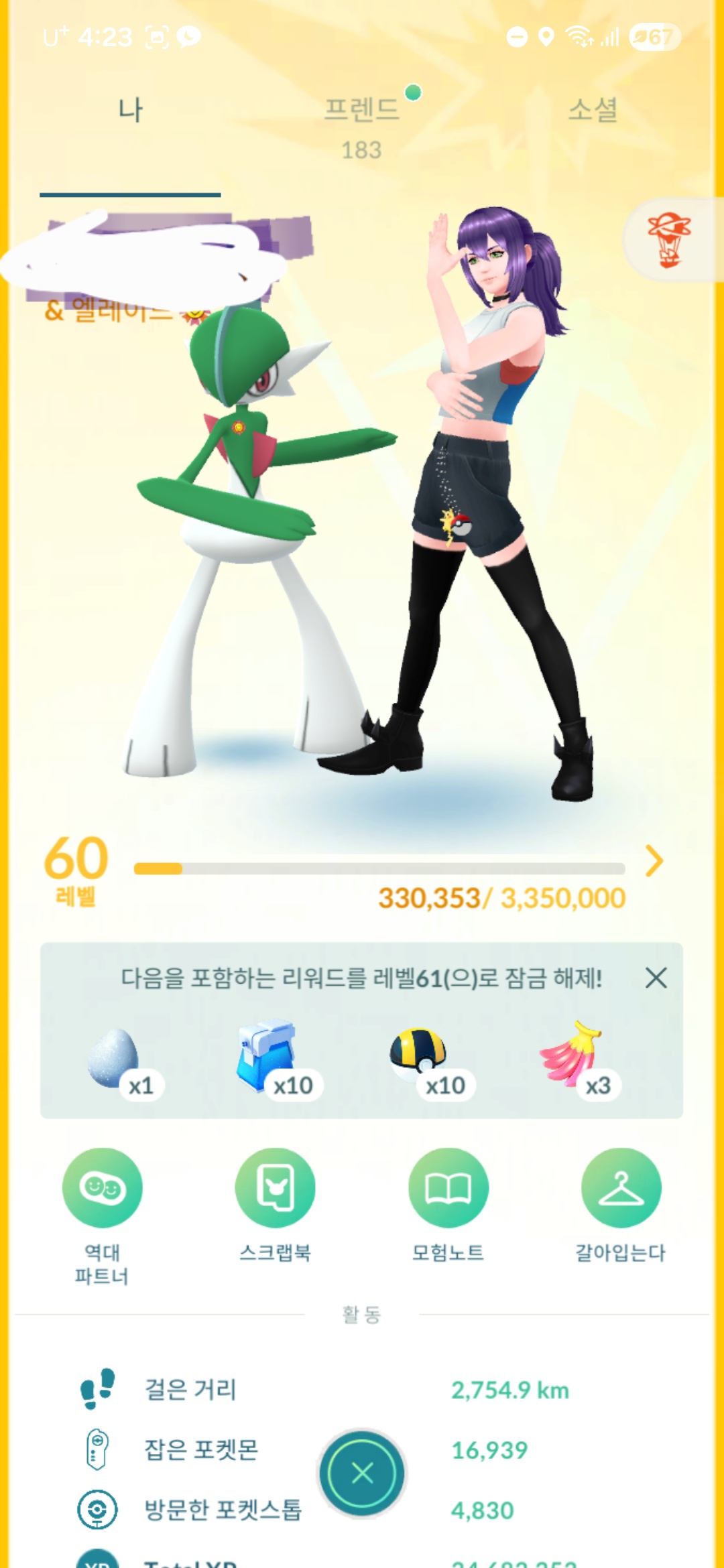
Task: Dismiss the level 61 rewards banner
Action: point(656,978)
